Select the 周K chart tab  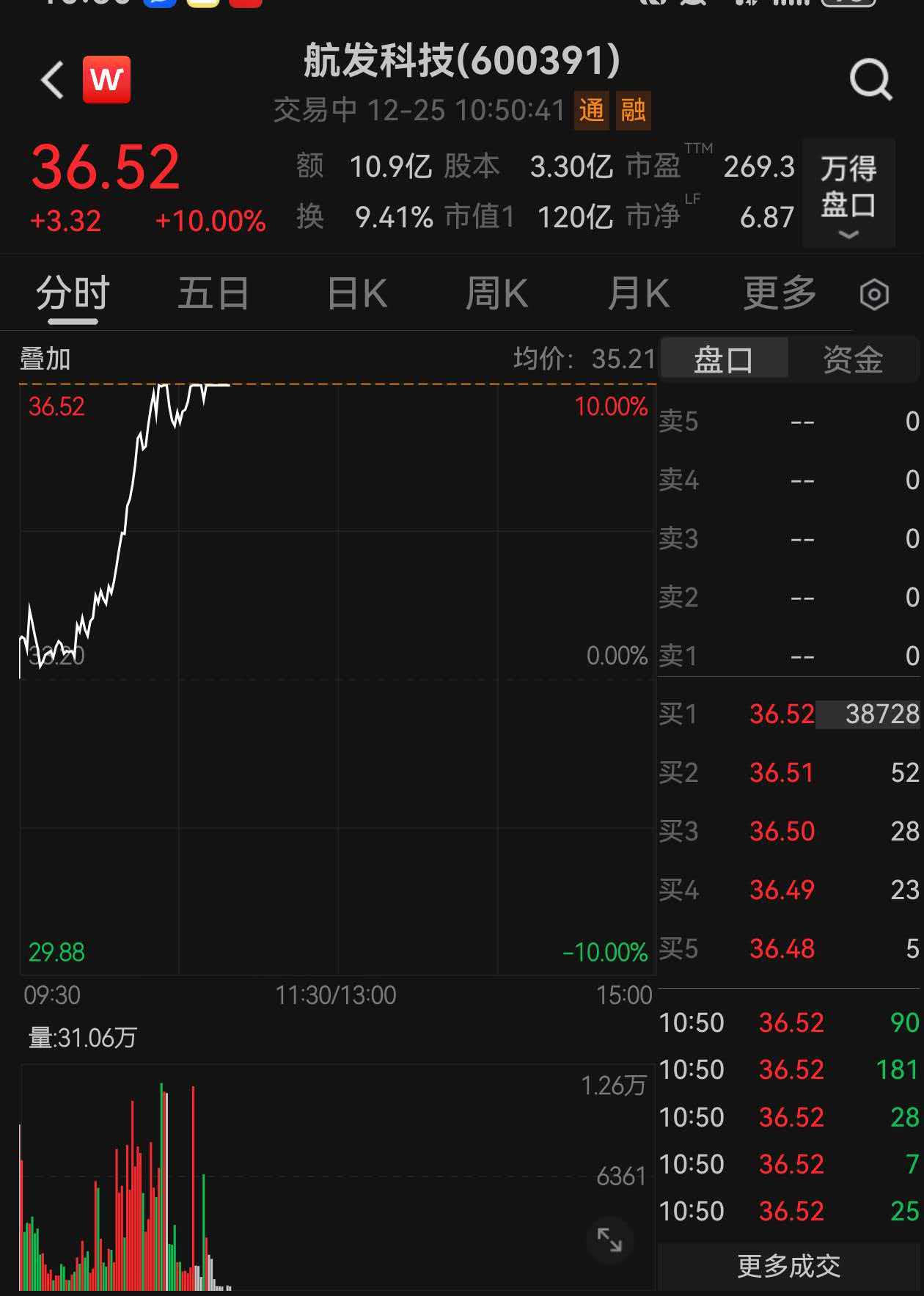pos(496,294)
